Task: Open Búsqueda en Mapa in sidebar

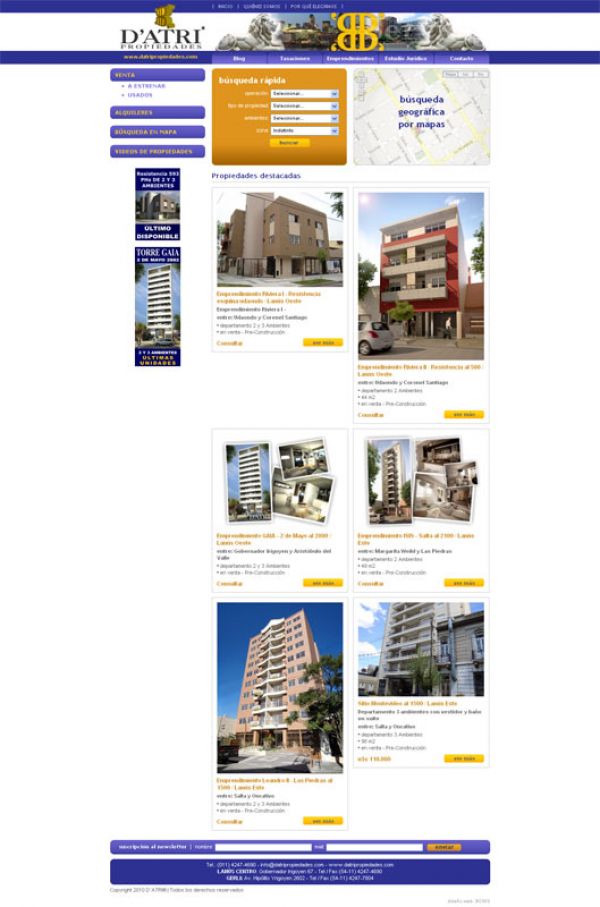Action: [x=157, y=132]
